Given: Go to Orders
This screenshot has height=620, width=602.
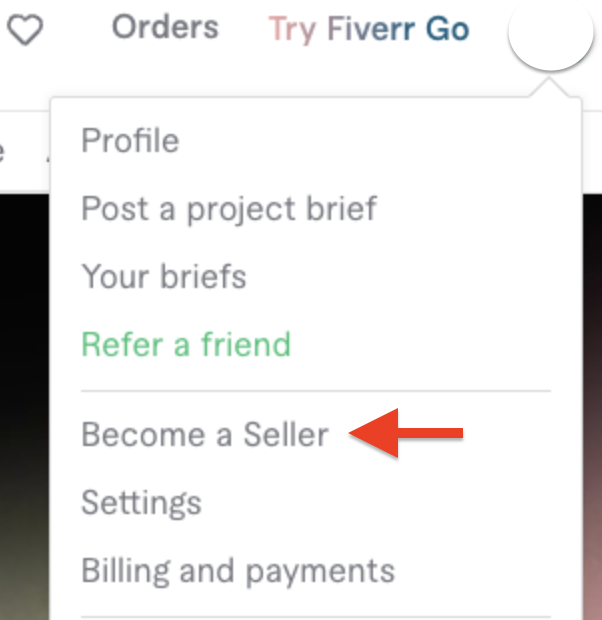Looking at the screenshot, I should 165,28.
